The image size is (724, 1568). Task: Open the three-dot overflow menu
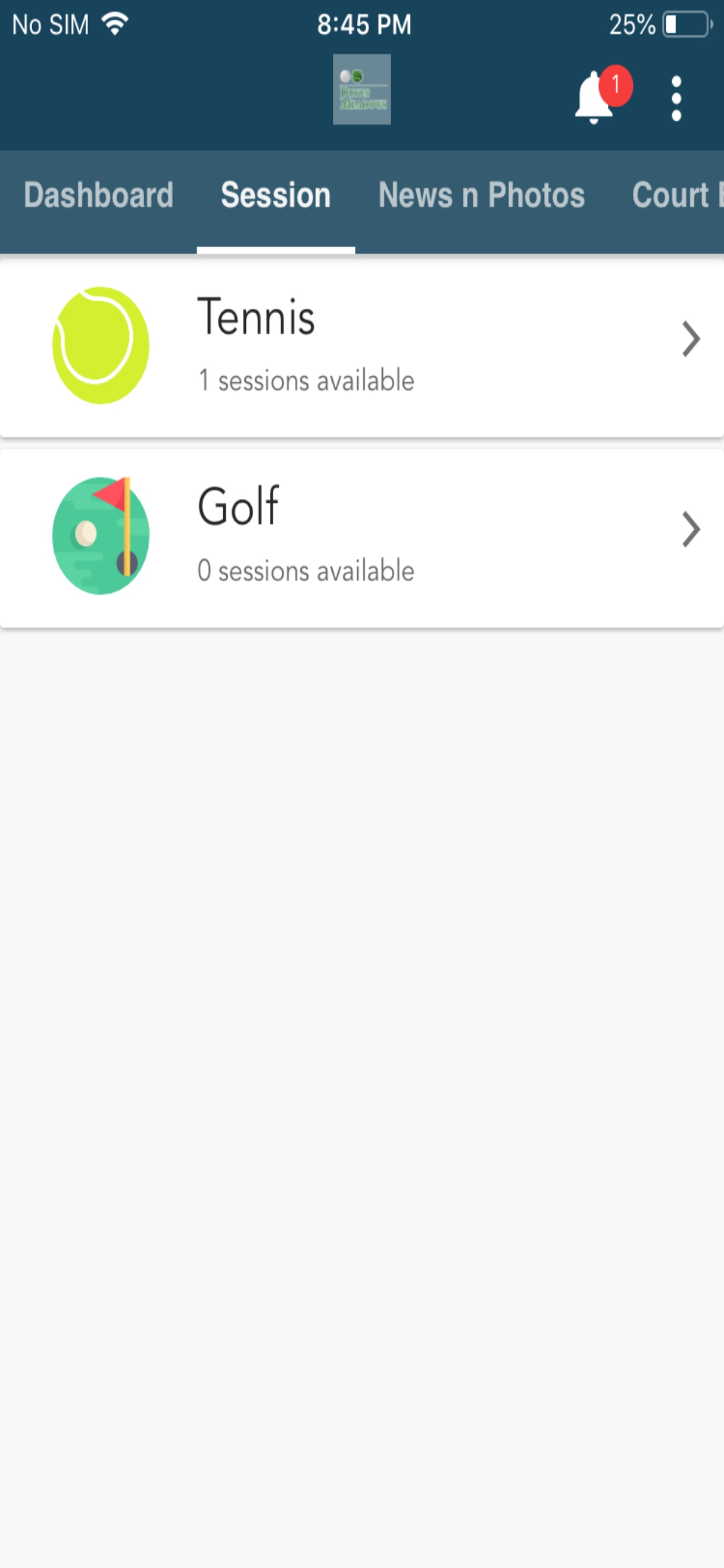[676, 99]
